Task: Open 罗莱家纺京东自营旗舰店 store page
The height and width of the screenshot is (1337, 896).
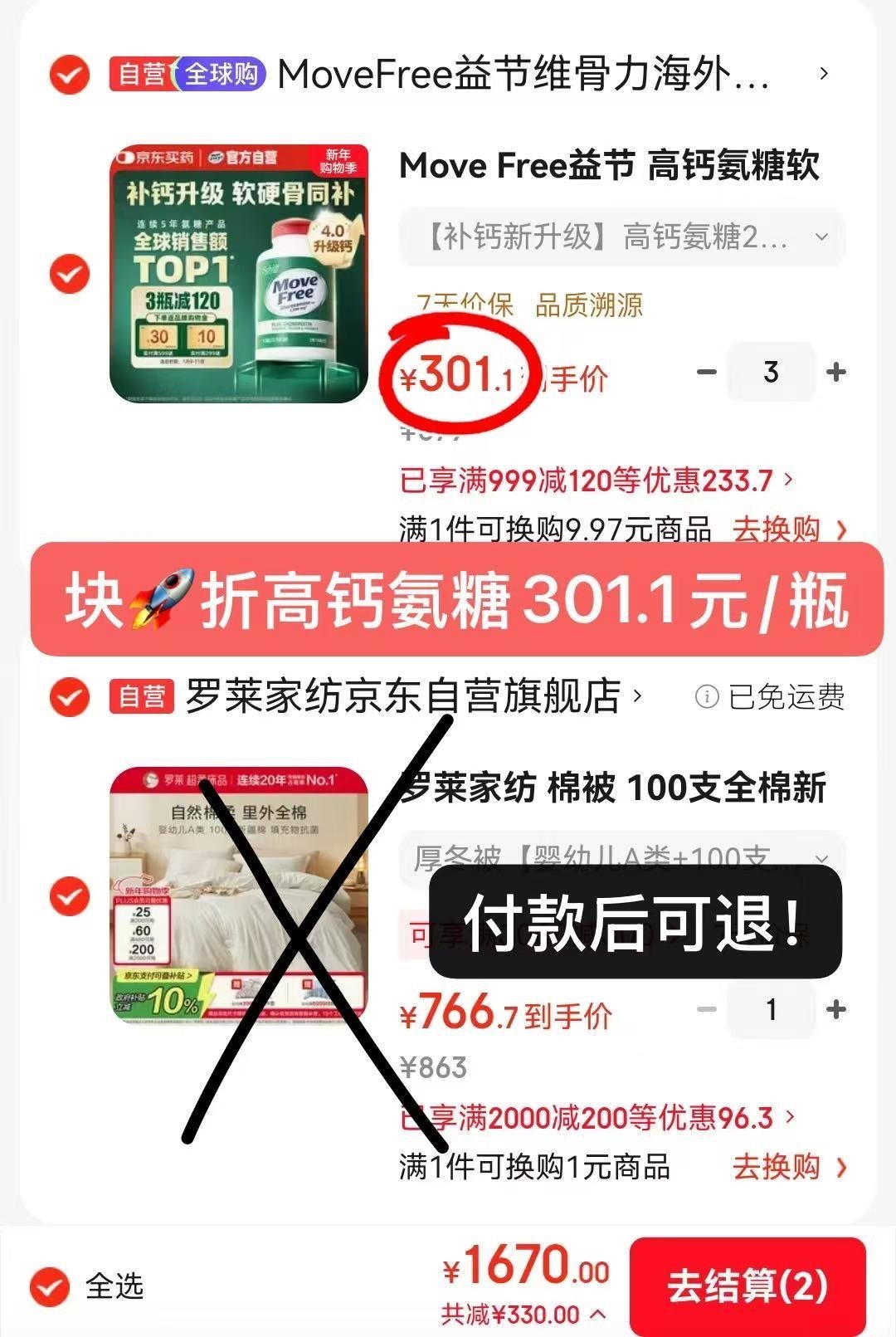Action: tap(413, 695)
